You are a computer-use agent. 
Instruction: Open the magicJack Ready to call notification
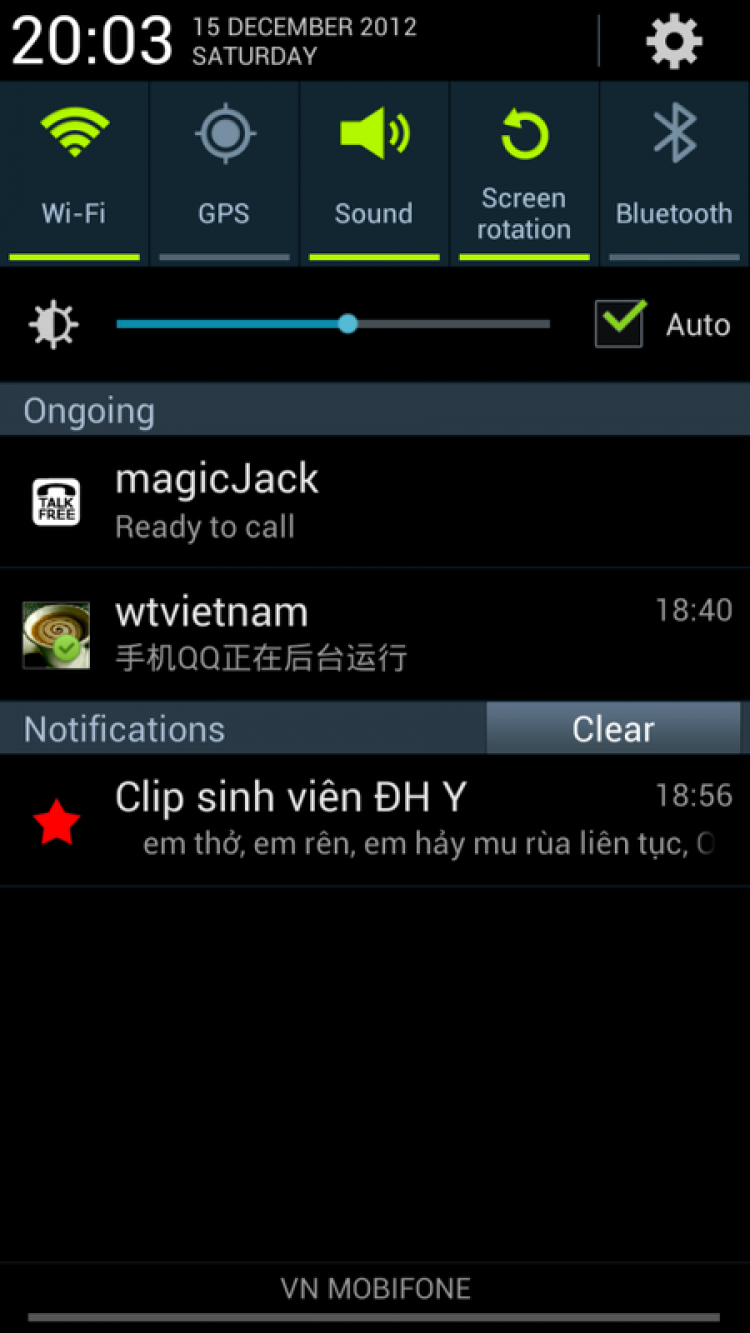[x=374, y=502]
